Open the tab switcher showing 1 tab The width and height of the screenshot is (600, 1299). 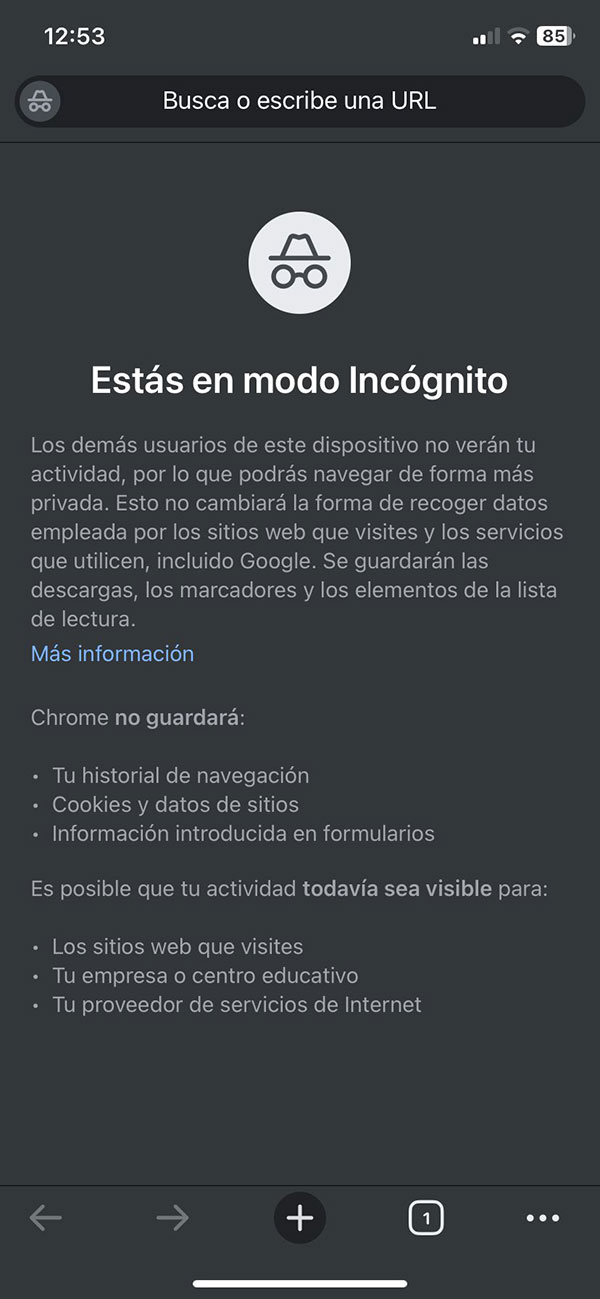coord(426,1217)
